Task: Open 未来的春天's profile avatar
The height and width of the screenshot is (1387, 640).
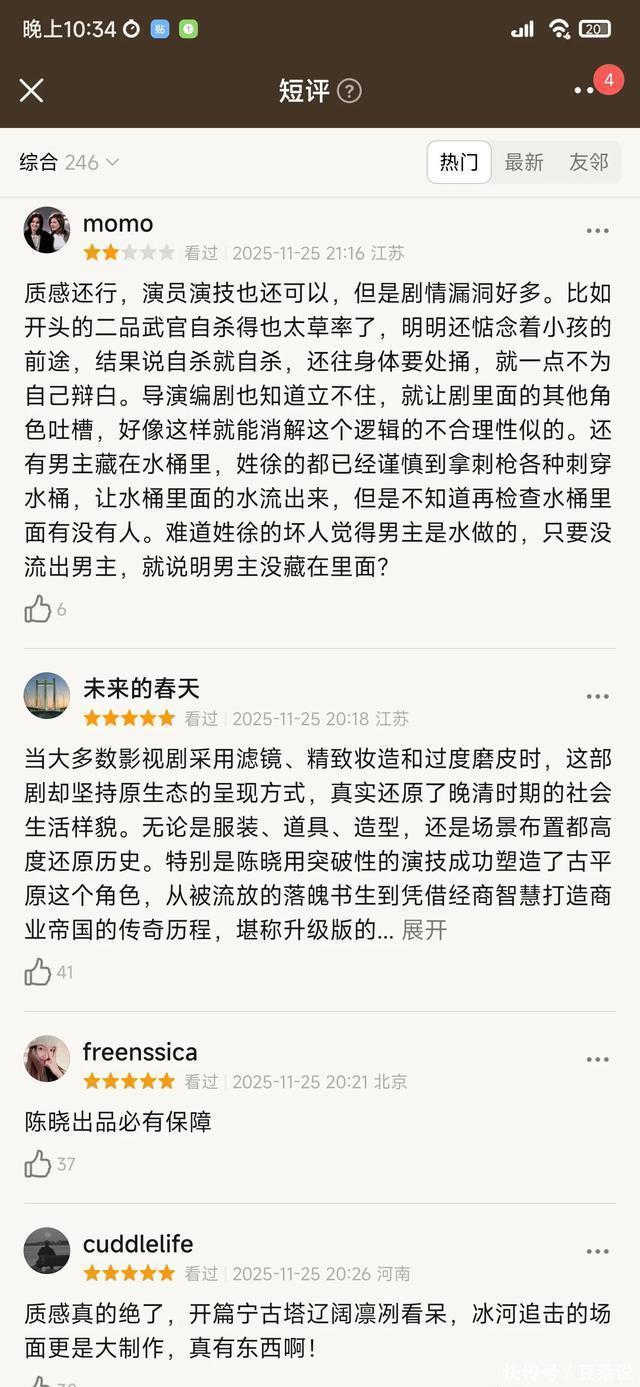Action: [x=47, y=696]
